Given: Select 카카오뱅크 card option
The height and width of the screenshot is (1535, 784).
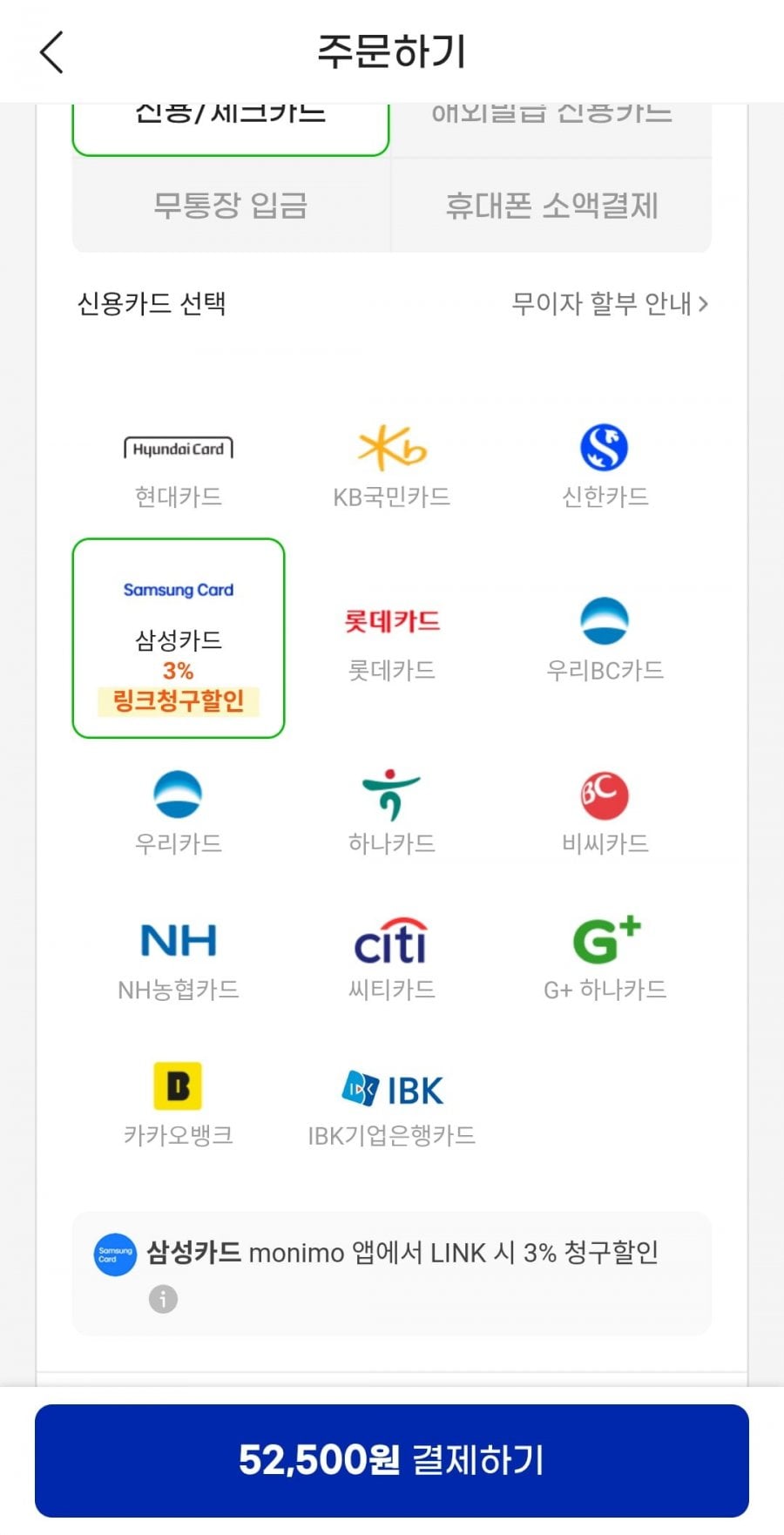Looking at the screenshot, I should click(x=179, y=1105).
